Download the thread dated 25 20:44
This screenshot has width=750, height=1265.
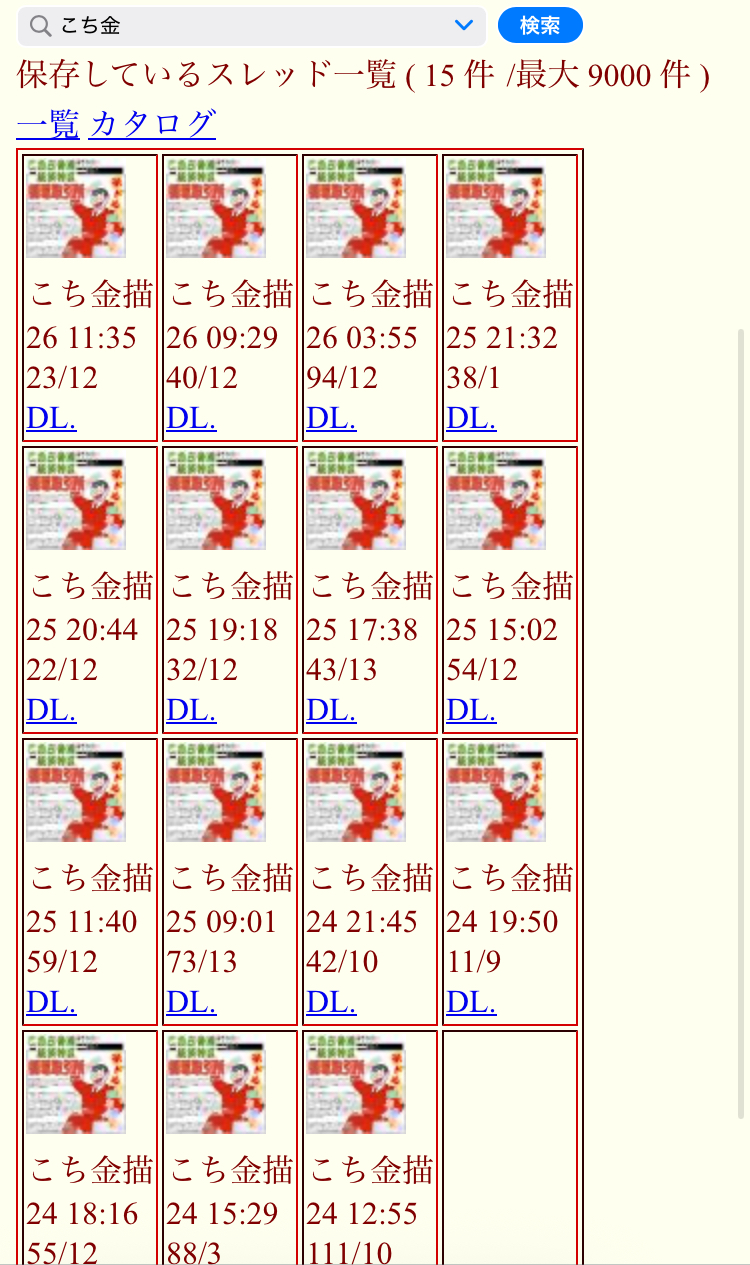coord(52,711)
